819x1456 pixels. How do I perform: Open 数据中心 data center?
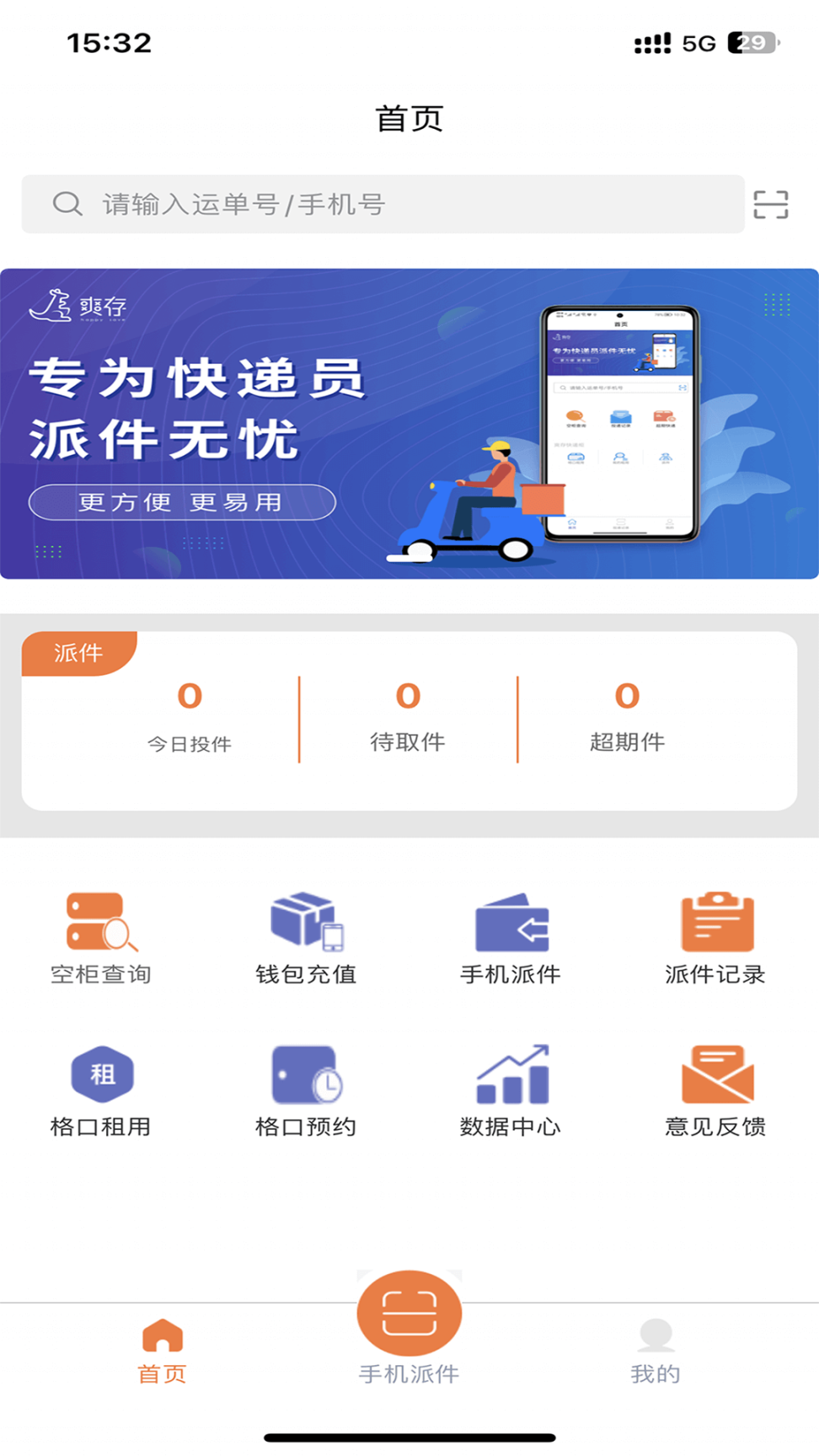pos(511,1090)
